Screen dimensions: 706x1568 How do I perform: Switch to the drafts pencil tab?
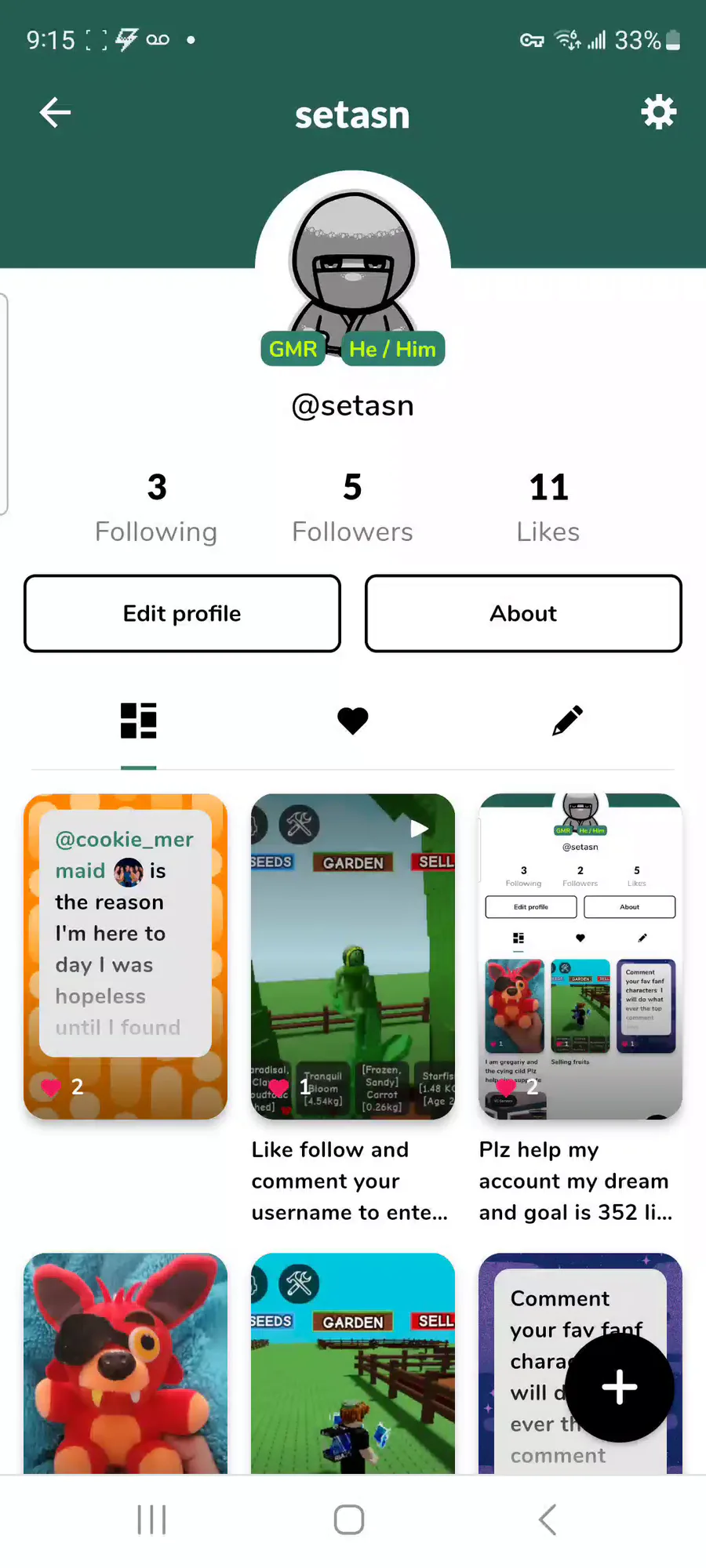[567, 720]
